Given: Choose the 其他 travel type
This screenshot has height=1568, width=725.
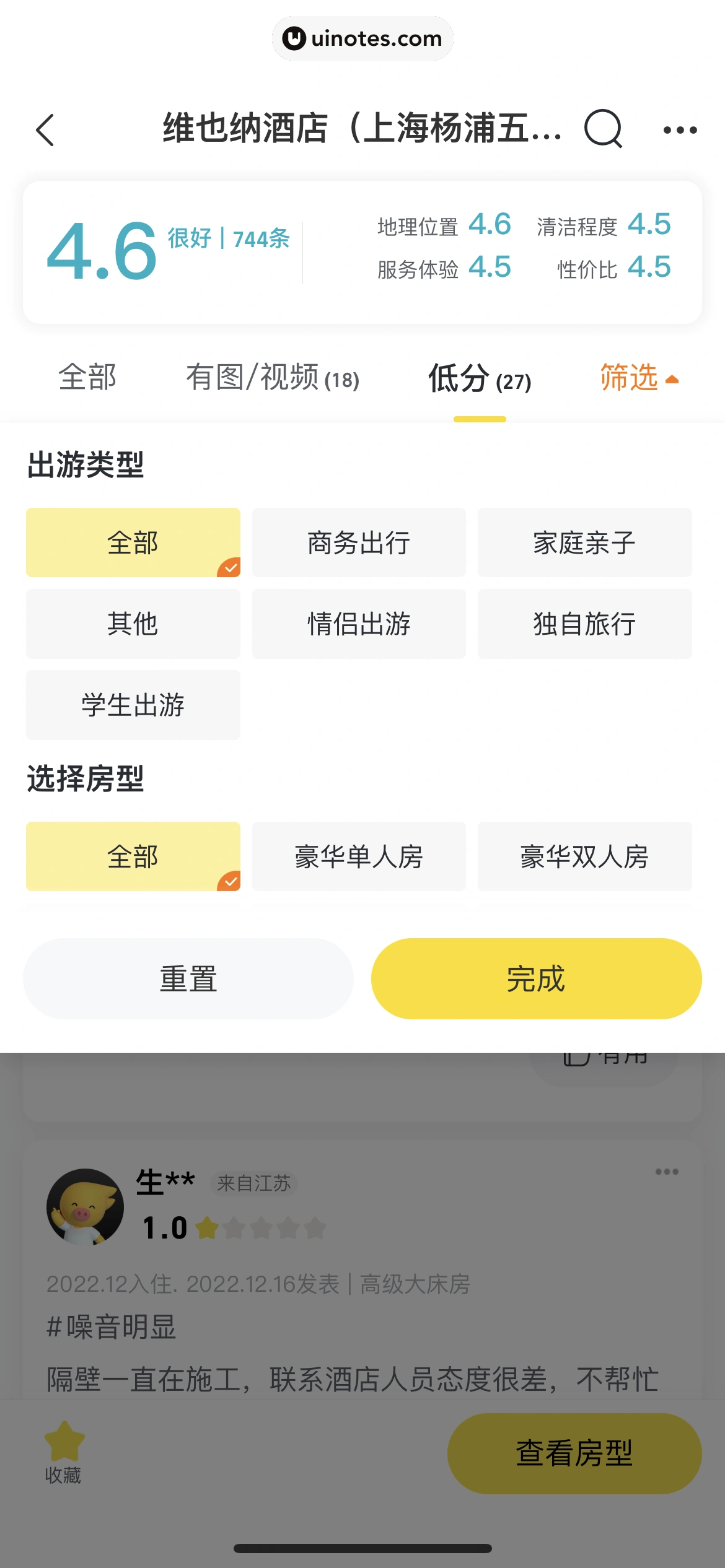Looking at the screenshot, I should point(133,624).
